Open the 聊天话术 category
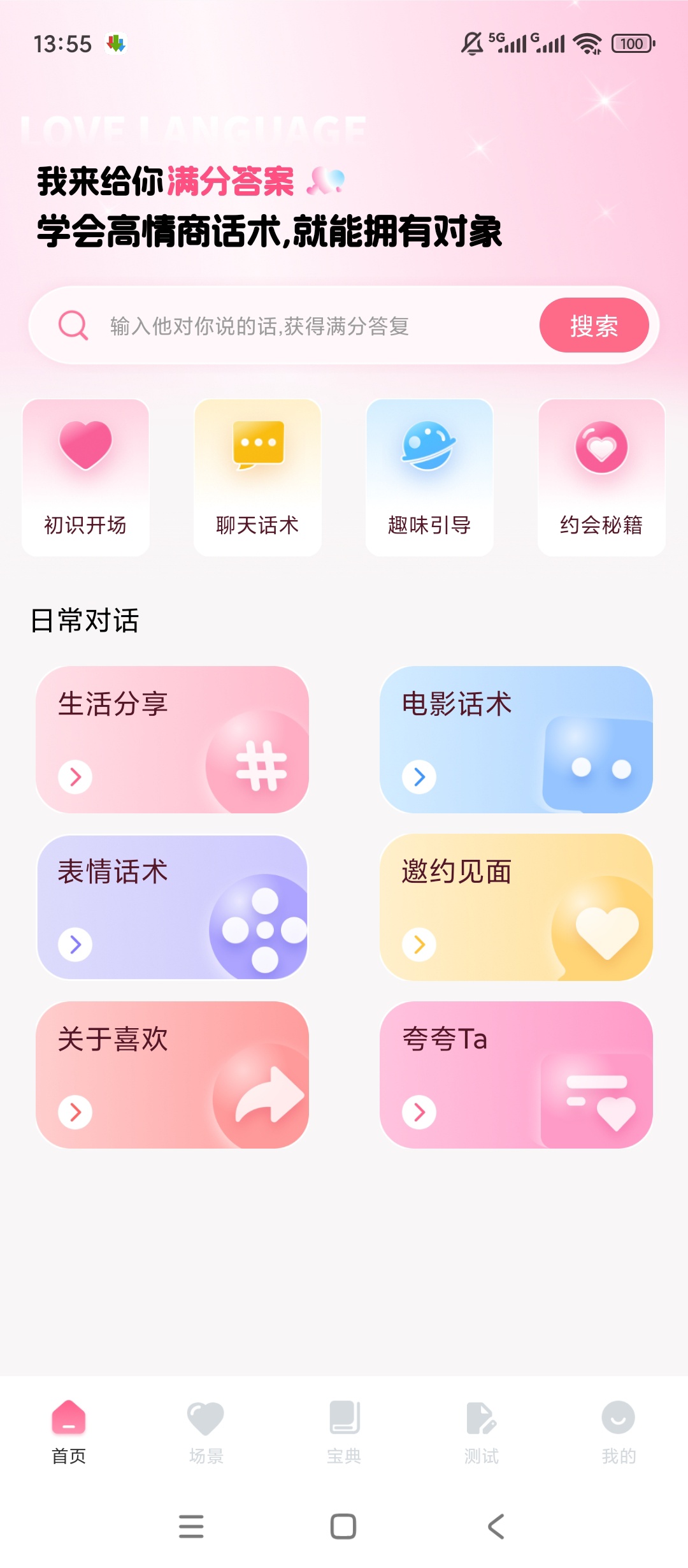 (x=257, y=477)
